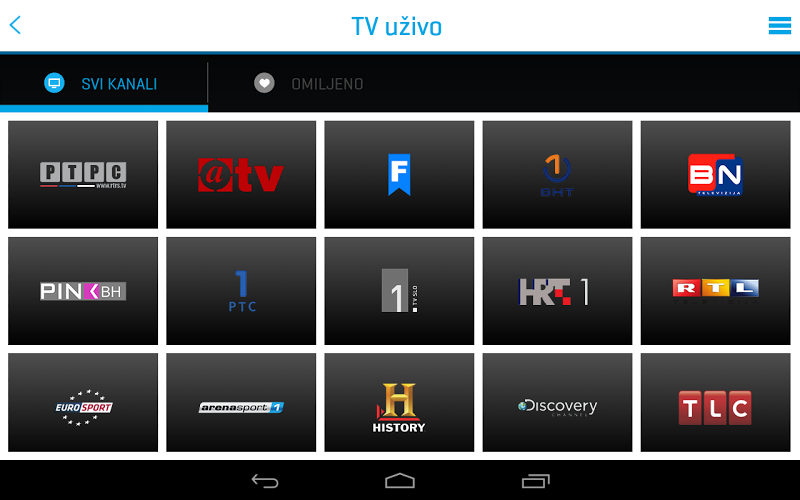Watch the TLC channel
This screenshot has width=800, height=500.
coord(715,403)
